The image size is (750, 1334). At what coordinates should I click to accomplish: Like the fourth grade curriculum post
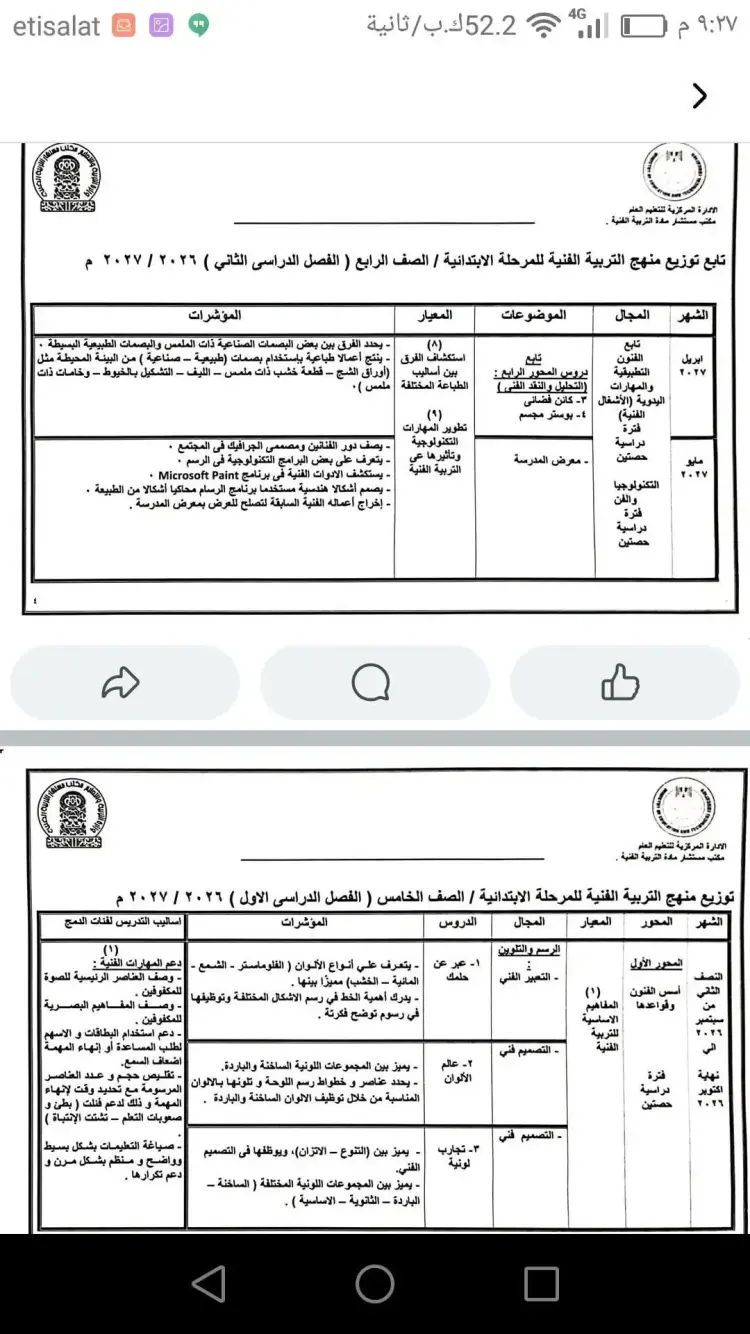pyautogui.click(x=620, y=683)
